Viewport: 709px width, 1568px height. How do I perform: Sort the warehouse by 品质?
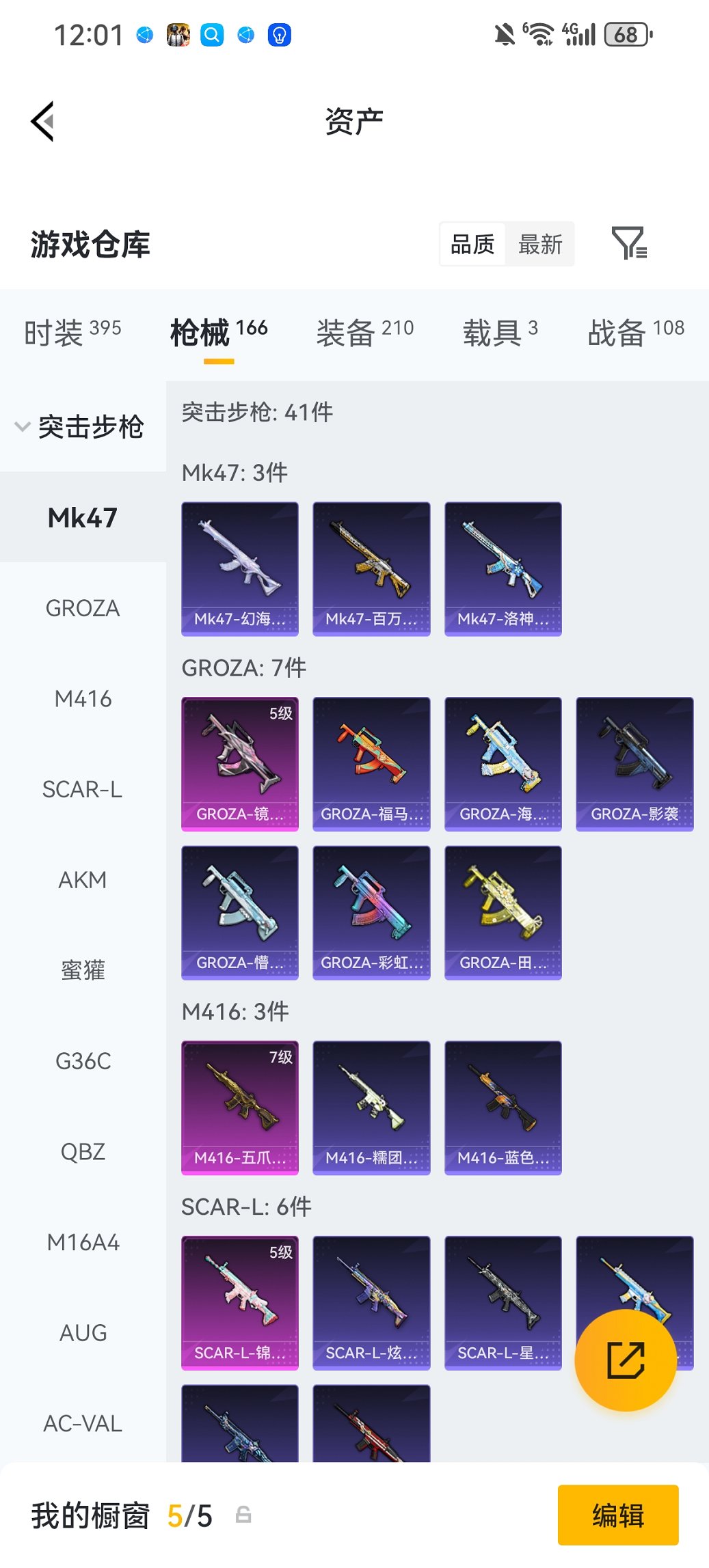472,244
